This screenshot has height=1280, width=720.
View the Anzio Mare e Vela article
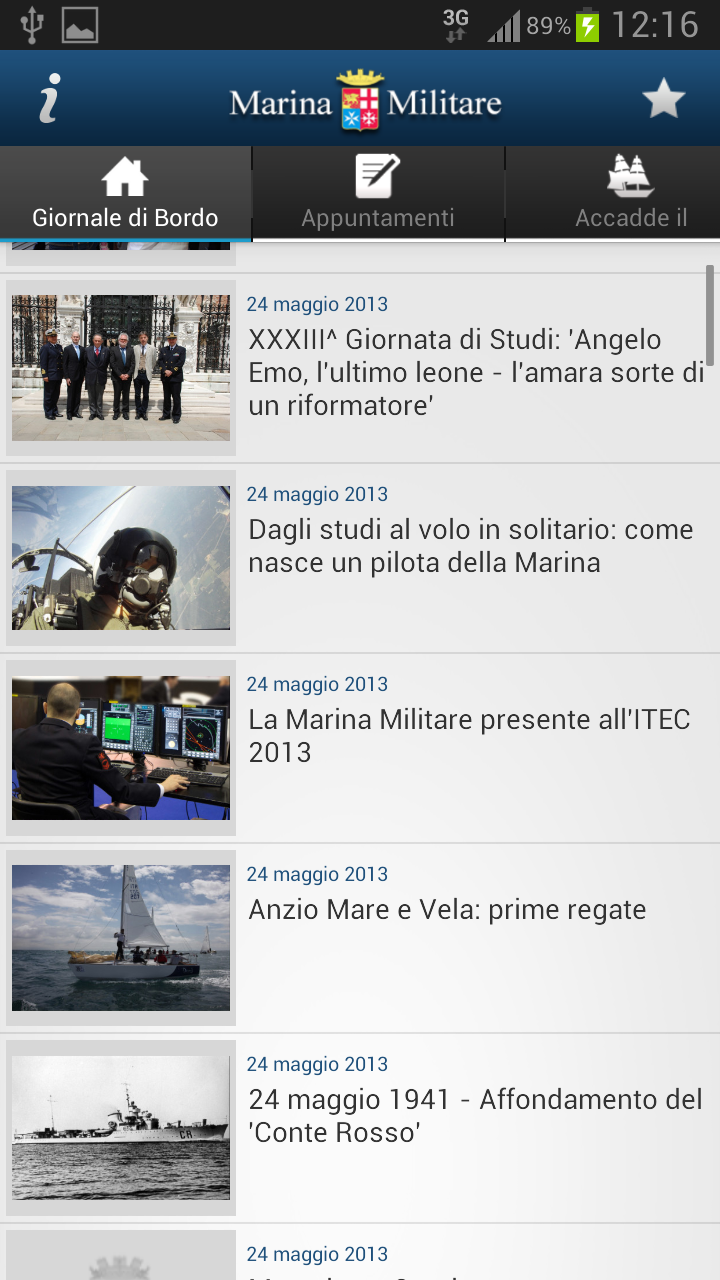click(x=447, y=910)
